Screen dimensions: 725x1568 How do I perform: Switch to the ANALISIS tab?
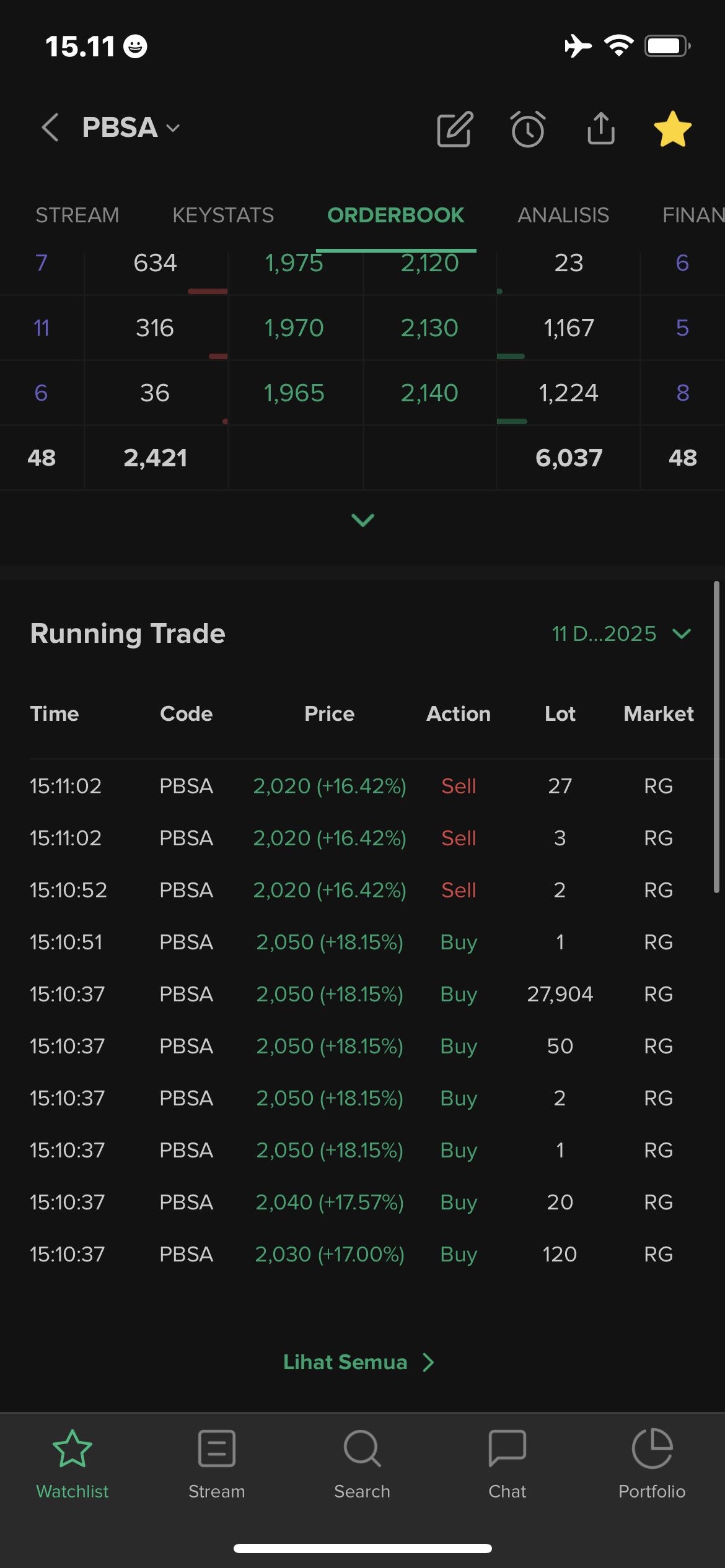(563, 215)
